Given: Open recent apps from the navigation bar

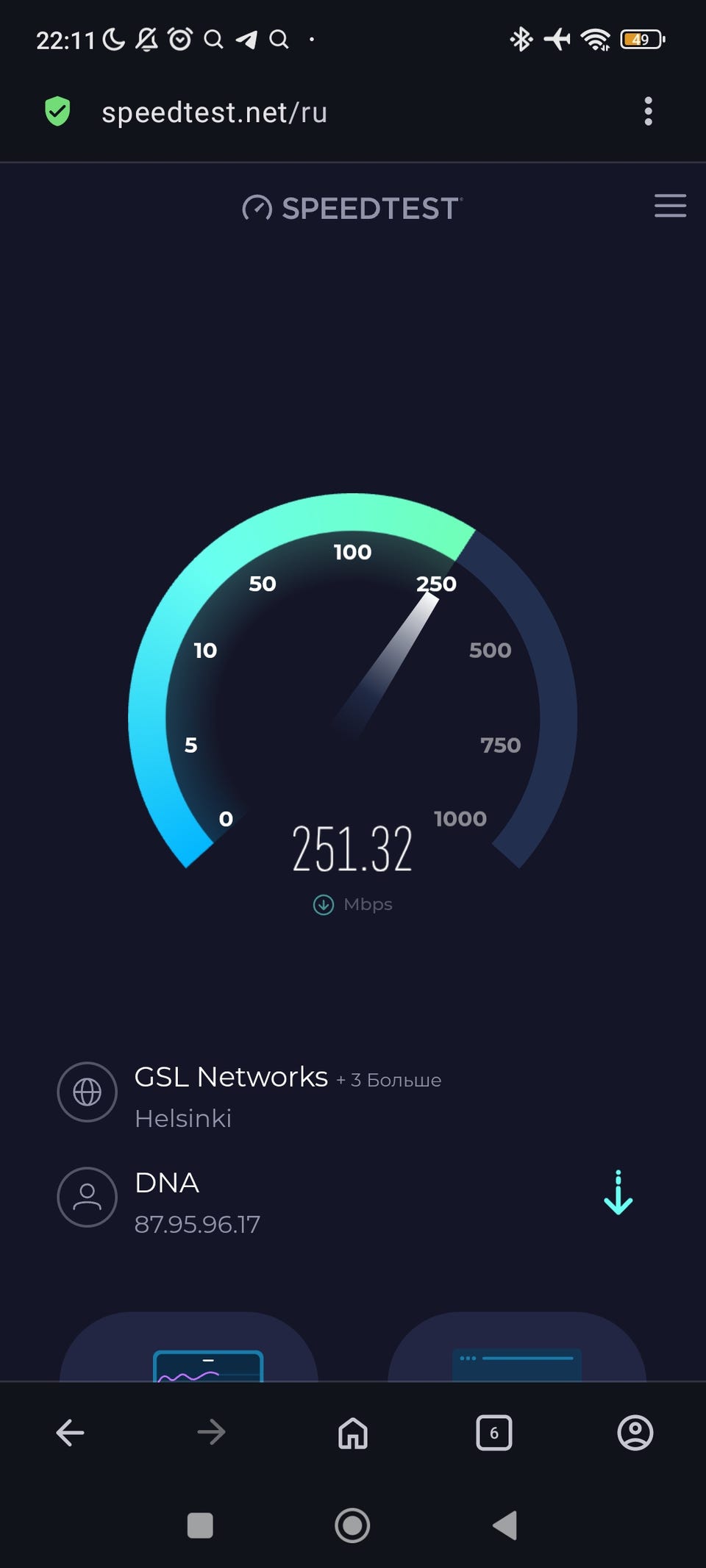Looking at the screenshot, I should pos(200,1525).
